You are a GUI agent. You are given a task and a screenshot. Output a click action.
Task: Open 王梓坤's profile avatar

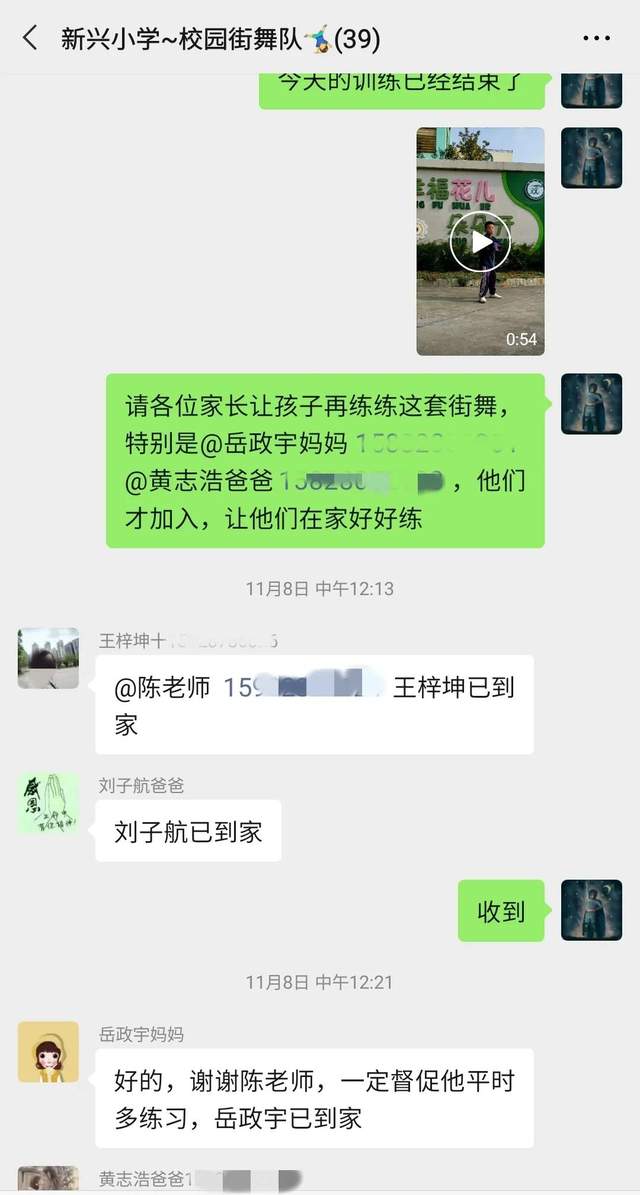click(48, 658)
